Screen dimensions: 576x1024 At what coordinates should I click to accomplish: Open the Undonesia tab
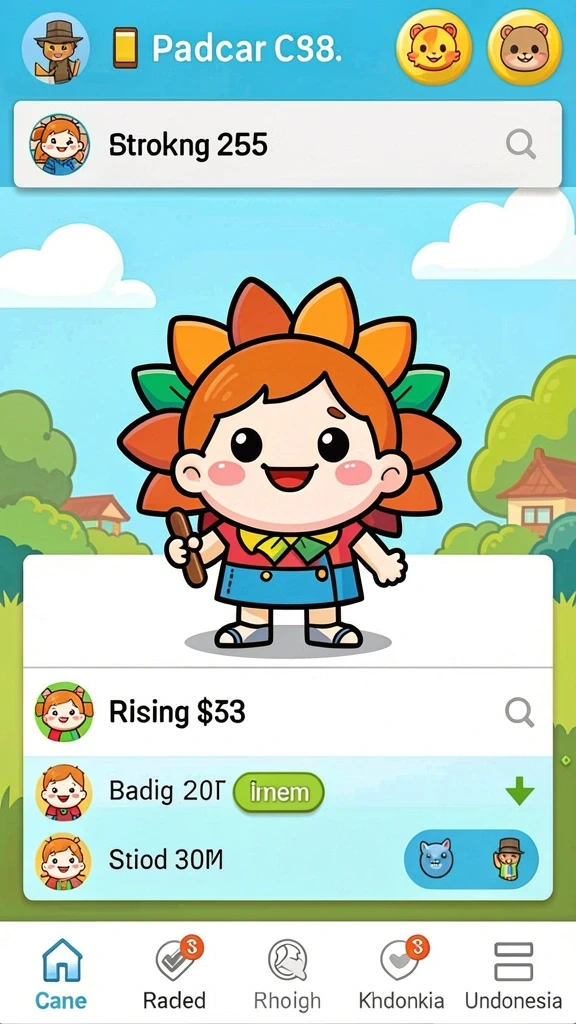click(513, 973)
